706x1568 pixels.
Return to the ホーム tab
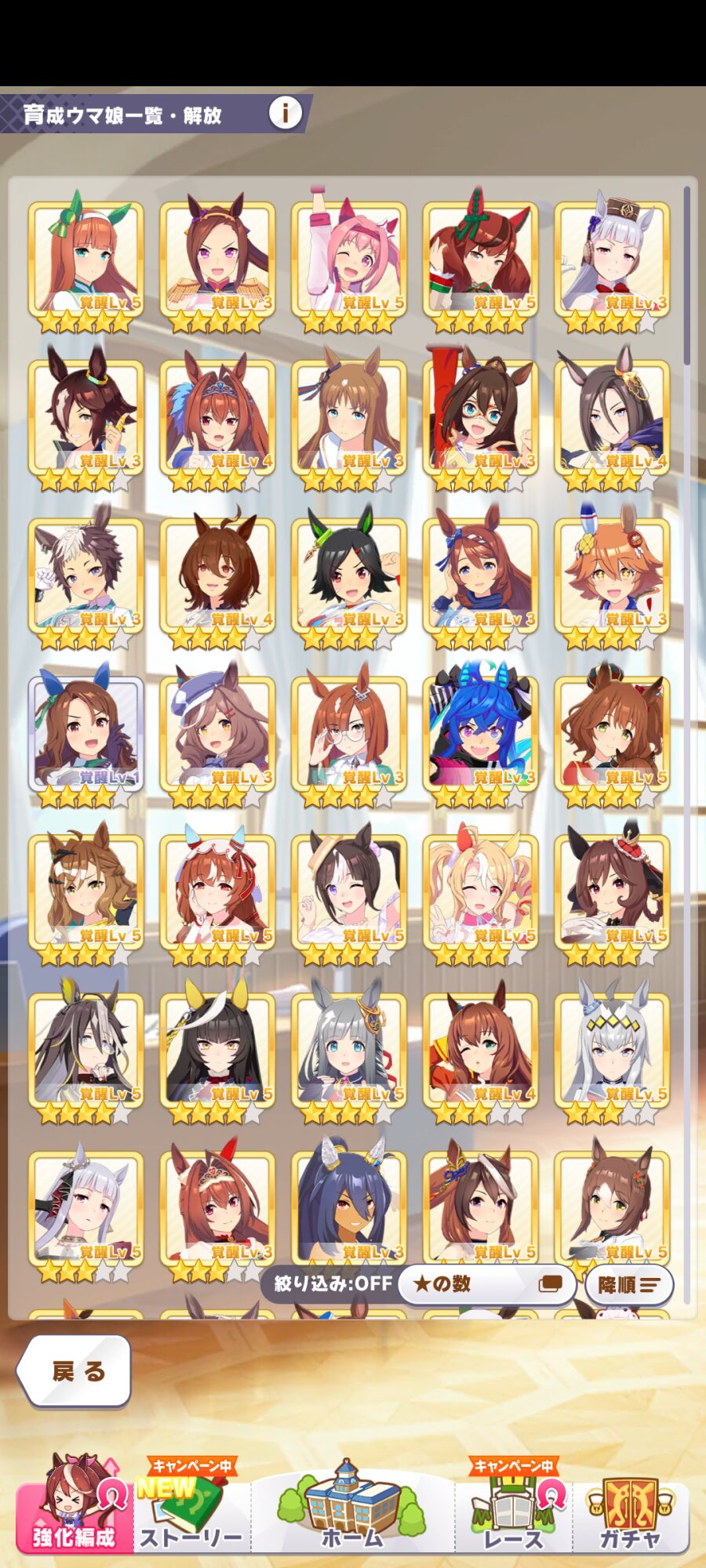click(x=352, y=1509)
